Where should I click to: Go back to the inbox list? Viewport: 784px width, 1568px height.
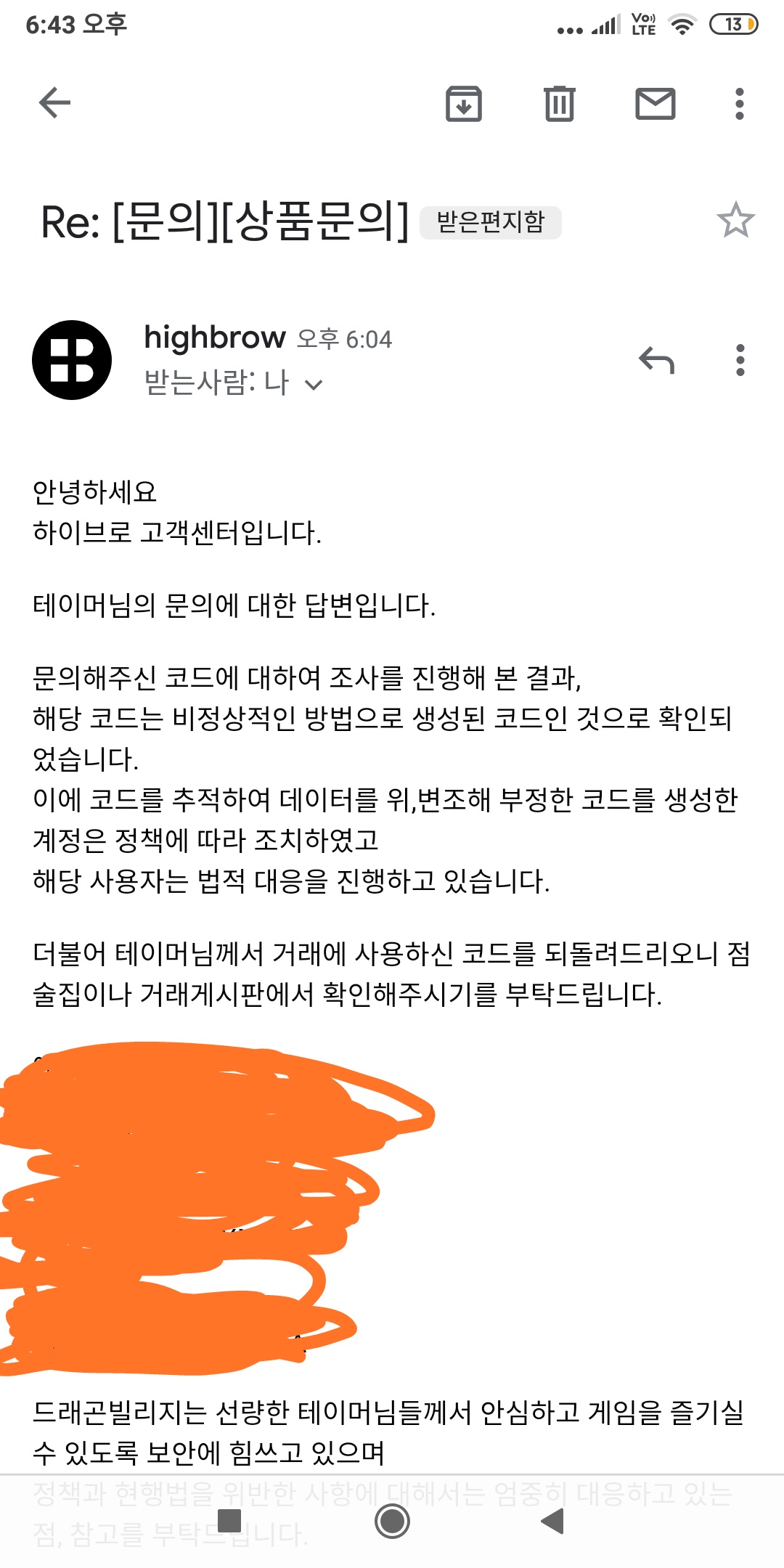click(54, 102)
